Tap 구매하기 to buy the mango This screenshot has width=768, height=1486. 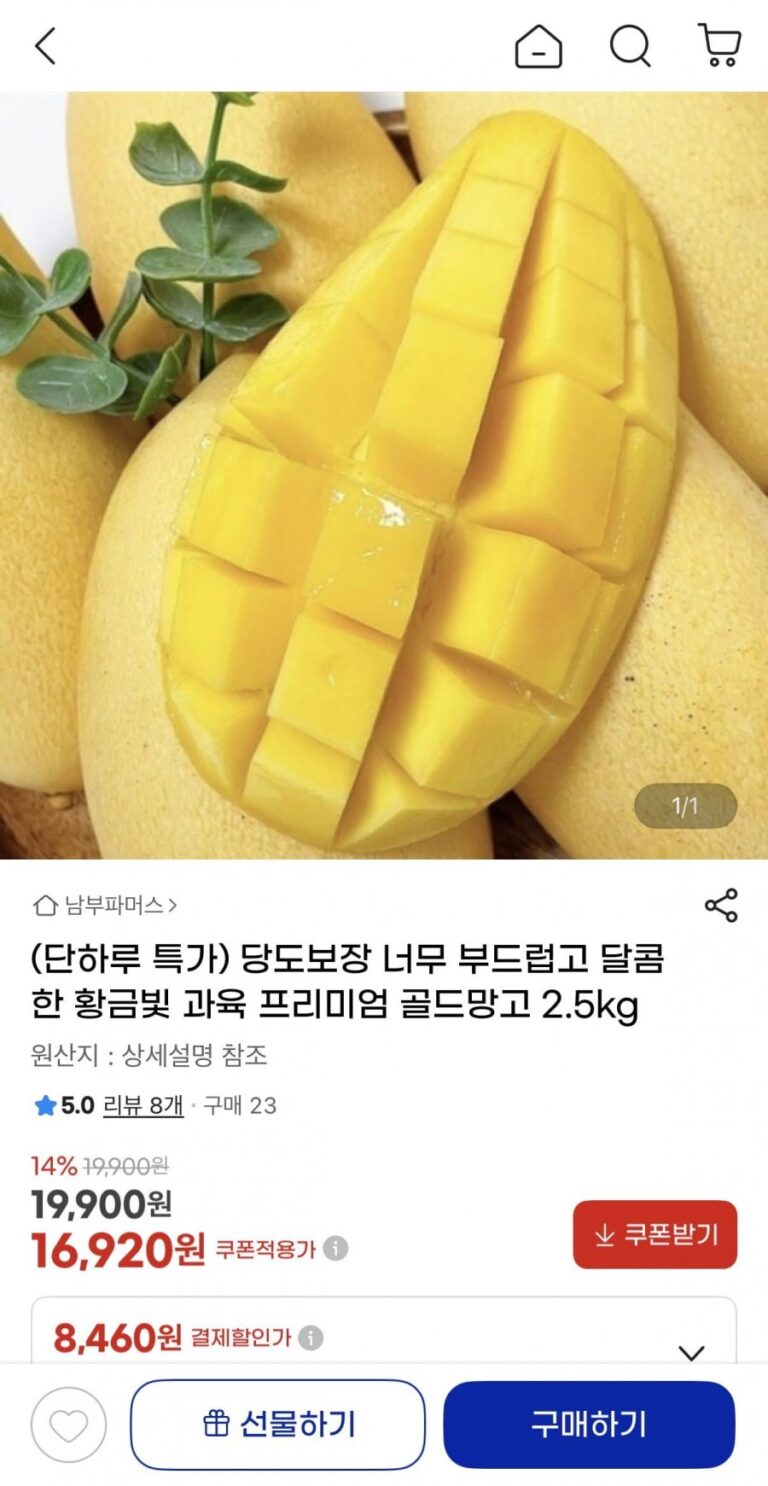pyautogui.click(x=589, y=1425)
